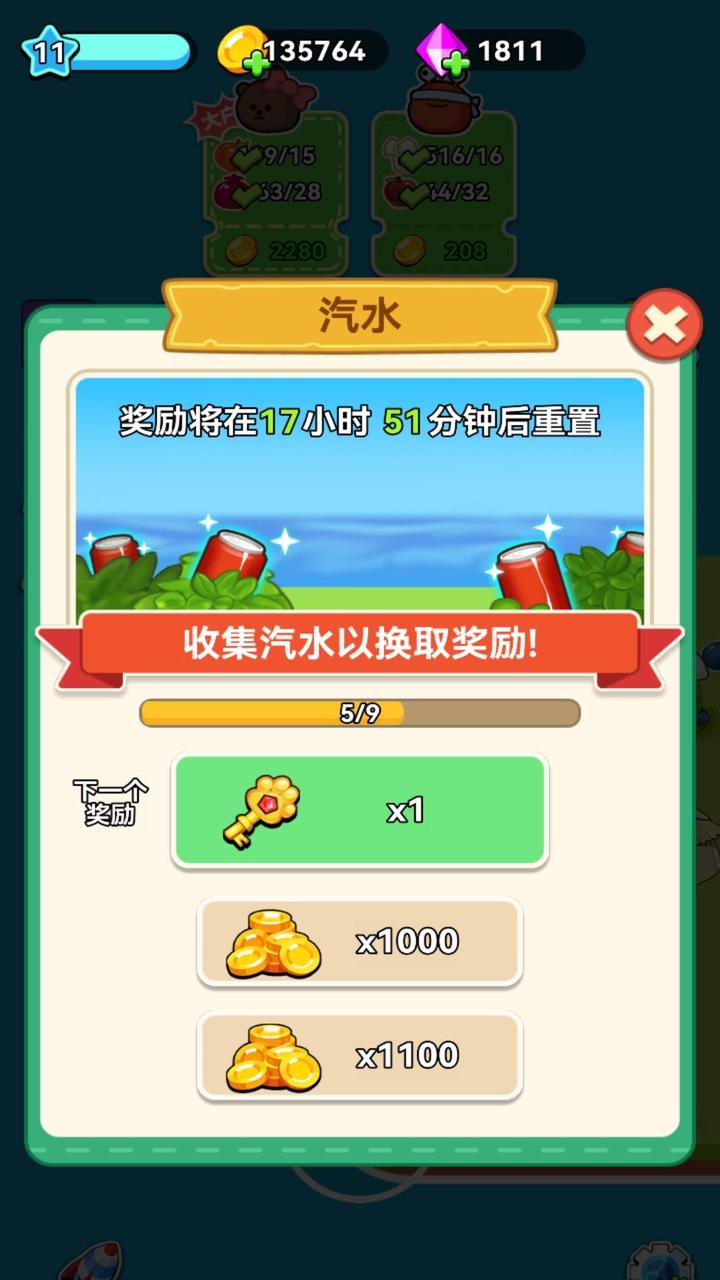Tap the x1000 coins reward tile
This screenshot has width=720, height=1280.
coord(360,941)
